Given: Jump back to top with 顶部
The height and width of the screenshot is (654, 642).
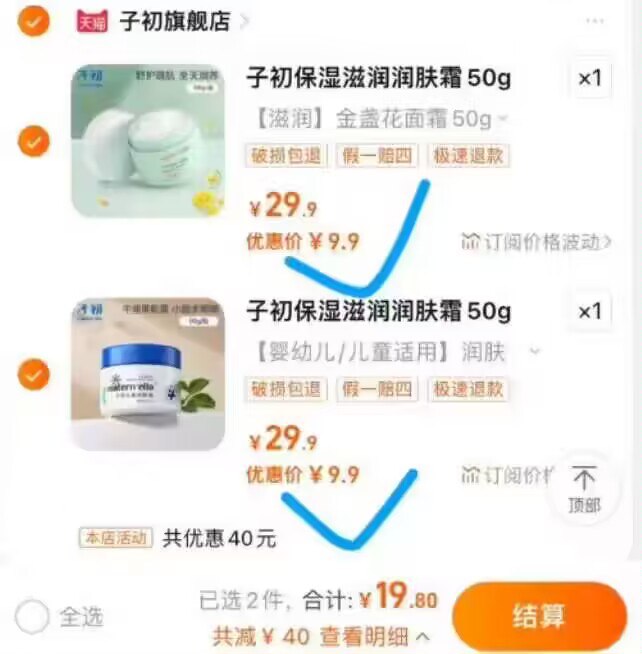Looking at the screenshot, I should [x=584, y=489].
